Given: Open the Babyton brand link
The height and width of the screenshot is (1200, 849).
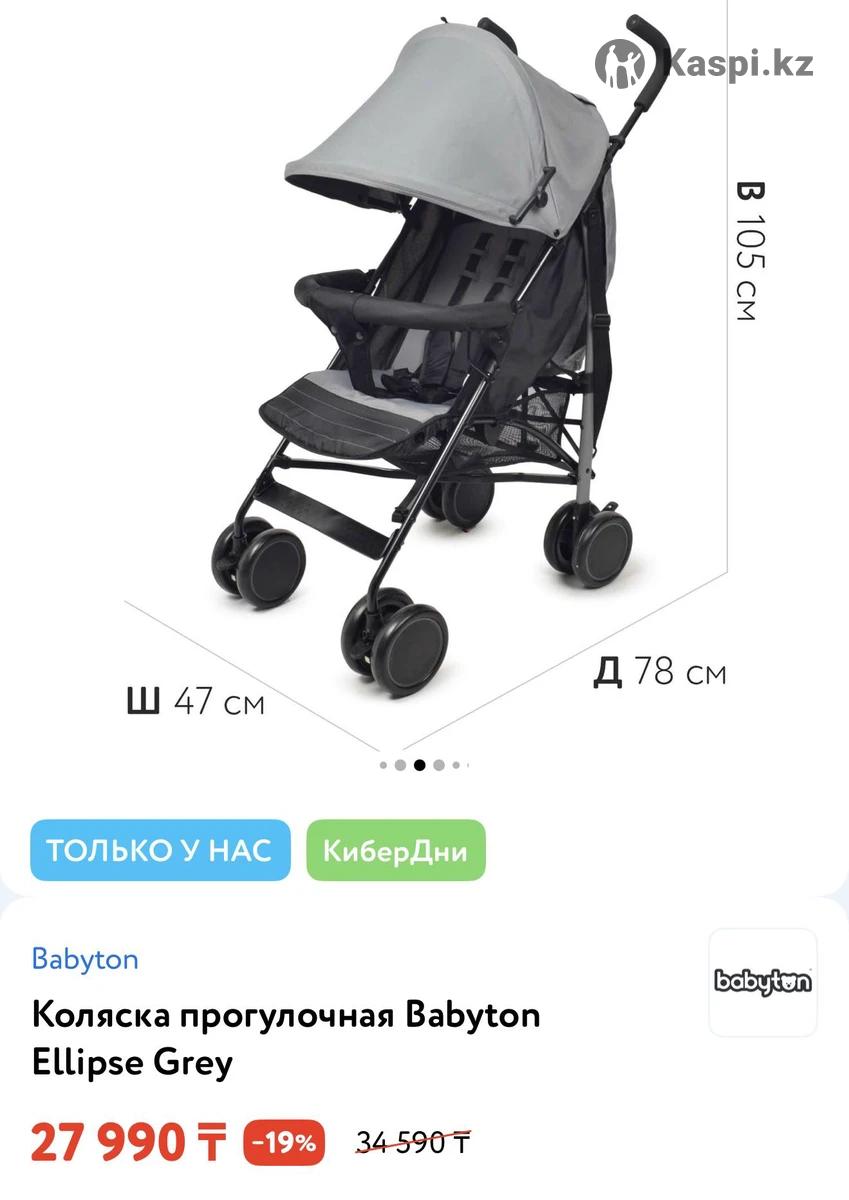Looking at the screenshot, I should [x=85, y=959].
